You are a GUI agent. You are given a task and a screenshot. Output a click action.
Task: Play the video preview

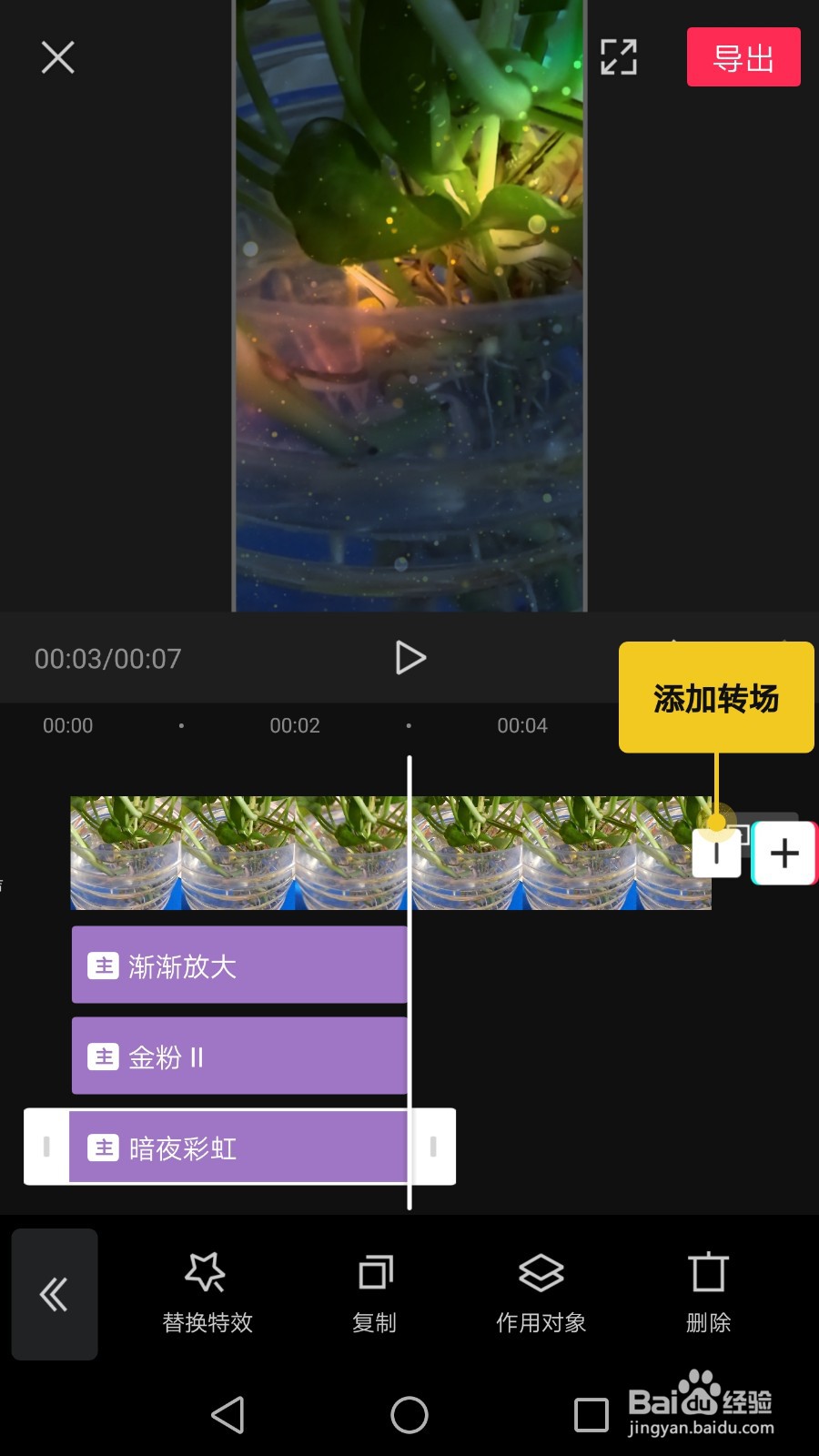[x=409, y=658]
